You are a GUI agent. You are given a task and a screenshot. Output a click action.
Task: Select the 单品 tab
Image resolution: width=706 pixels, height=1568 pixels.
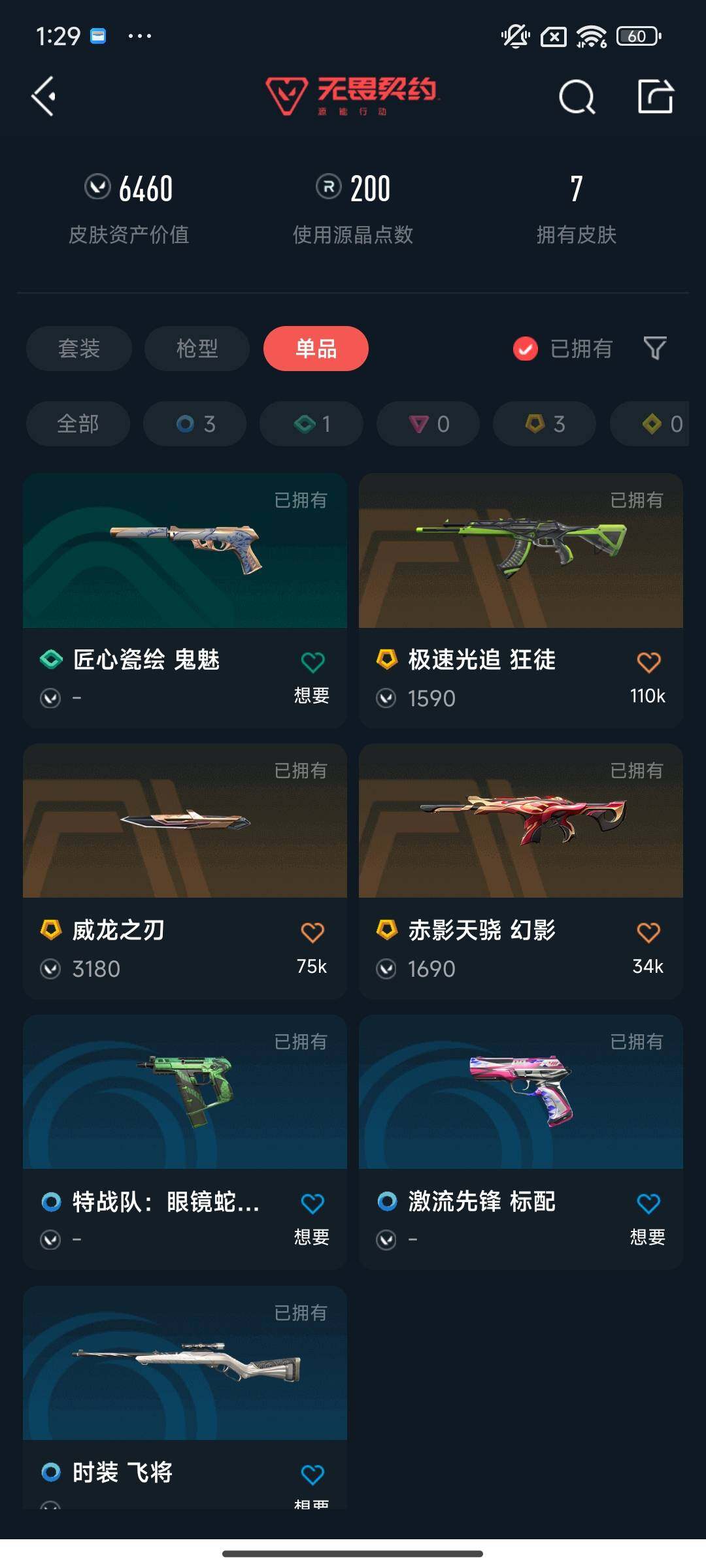coord(315,349)
